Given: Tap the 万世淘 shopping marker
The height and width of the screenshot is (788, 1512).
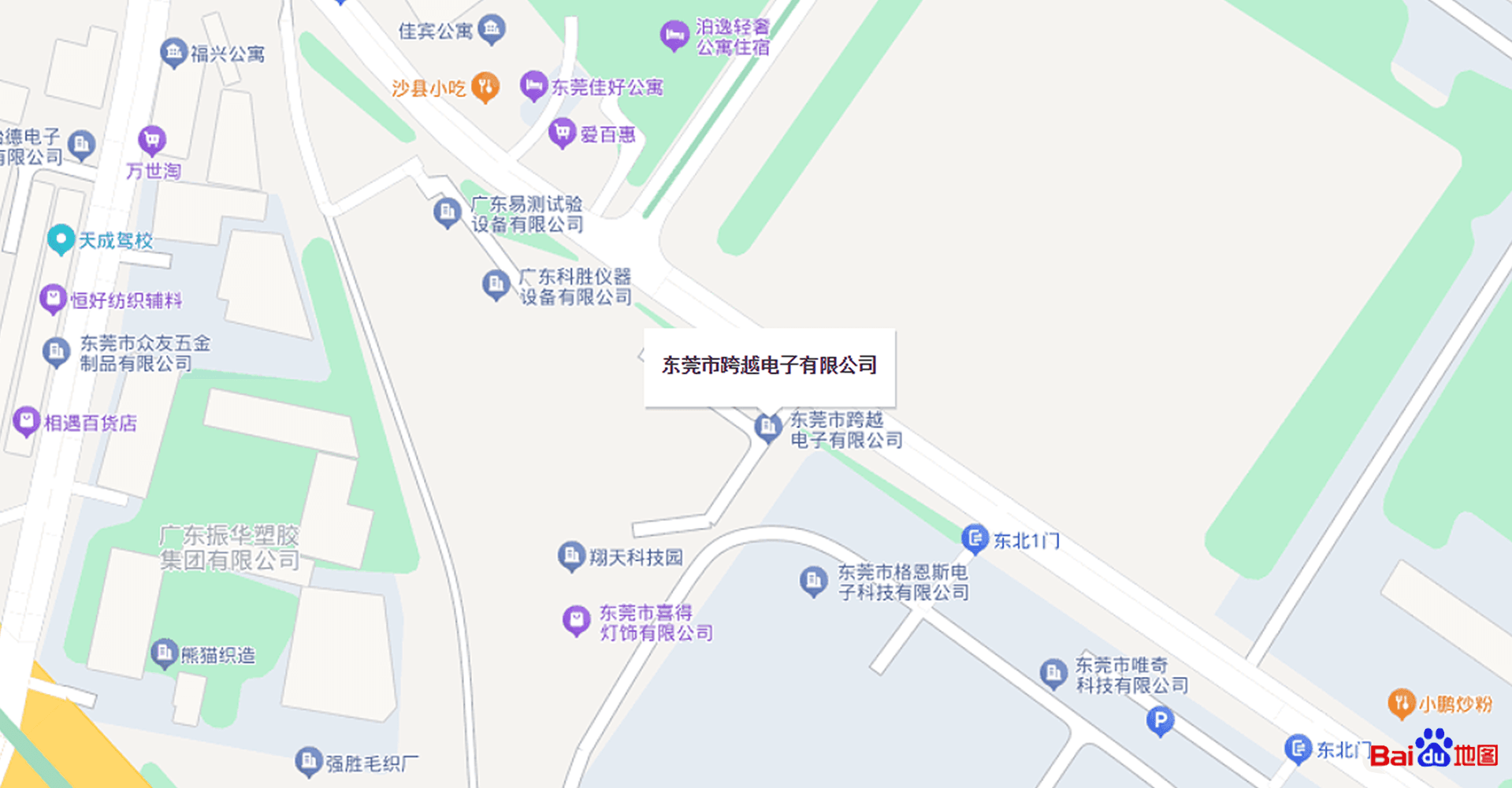Looking at the screenshot, I should click(x=151, y=141).
